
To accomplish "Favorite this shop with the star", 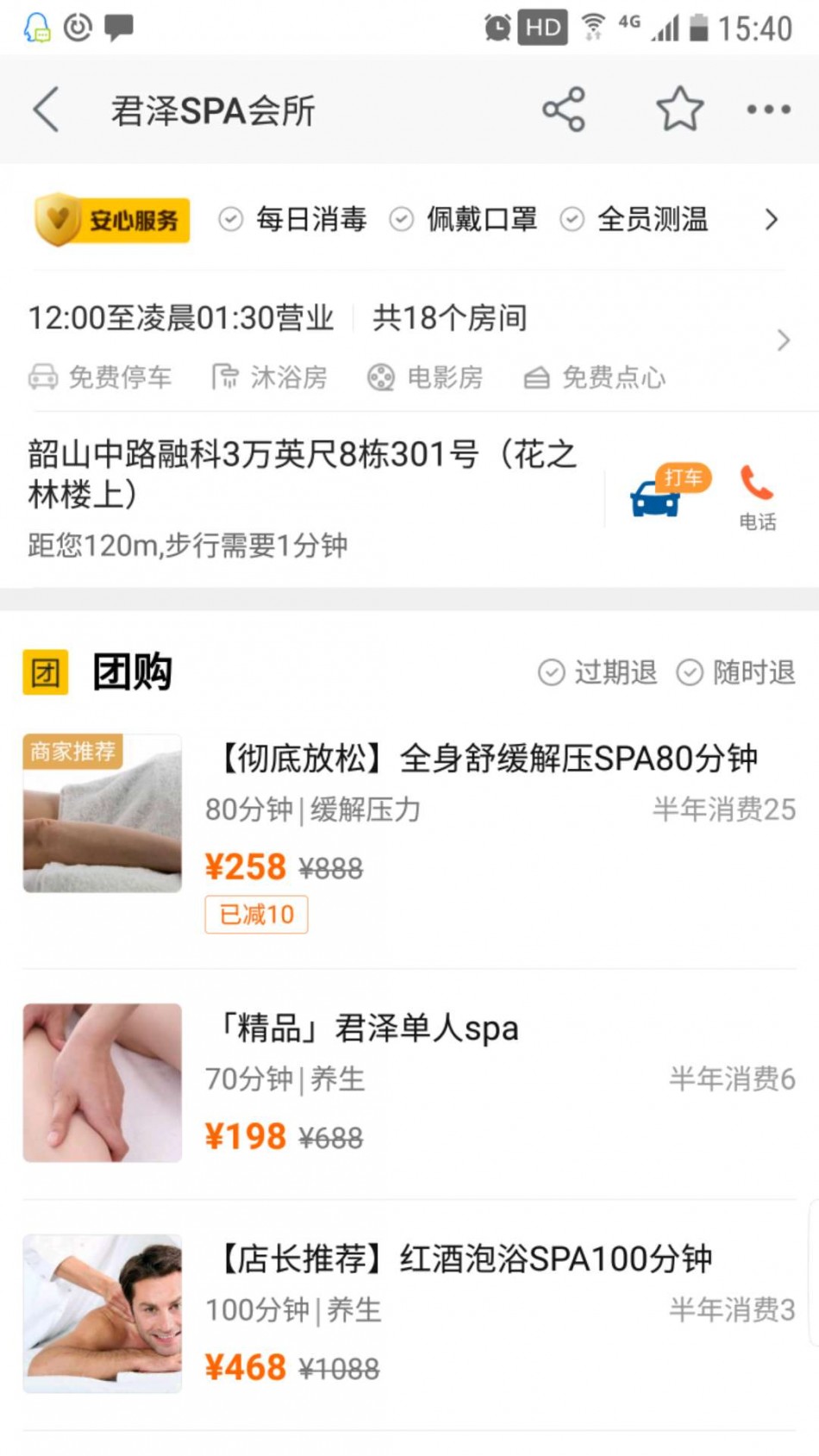I will [679, 109].
